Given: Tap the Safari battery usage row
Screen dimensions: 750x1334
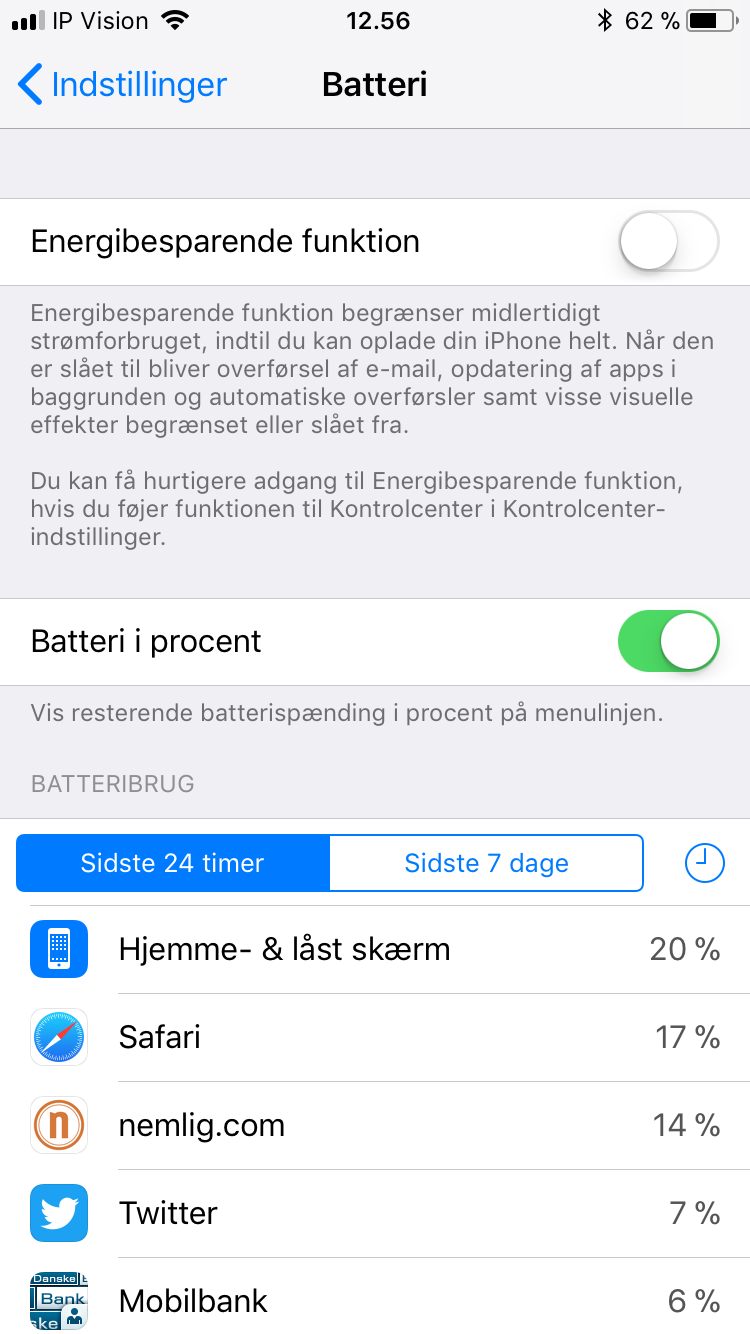Looking at the screenshot, I should [375, 1037].
